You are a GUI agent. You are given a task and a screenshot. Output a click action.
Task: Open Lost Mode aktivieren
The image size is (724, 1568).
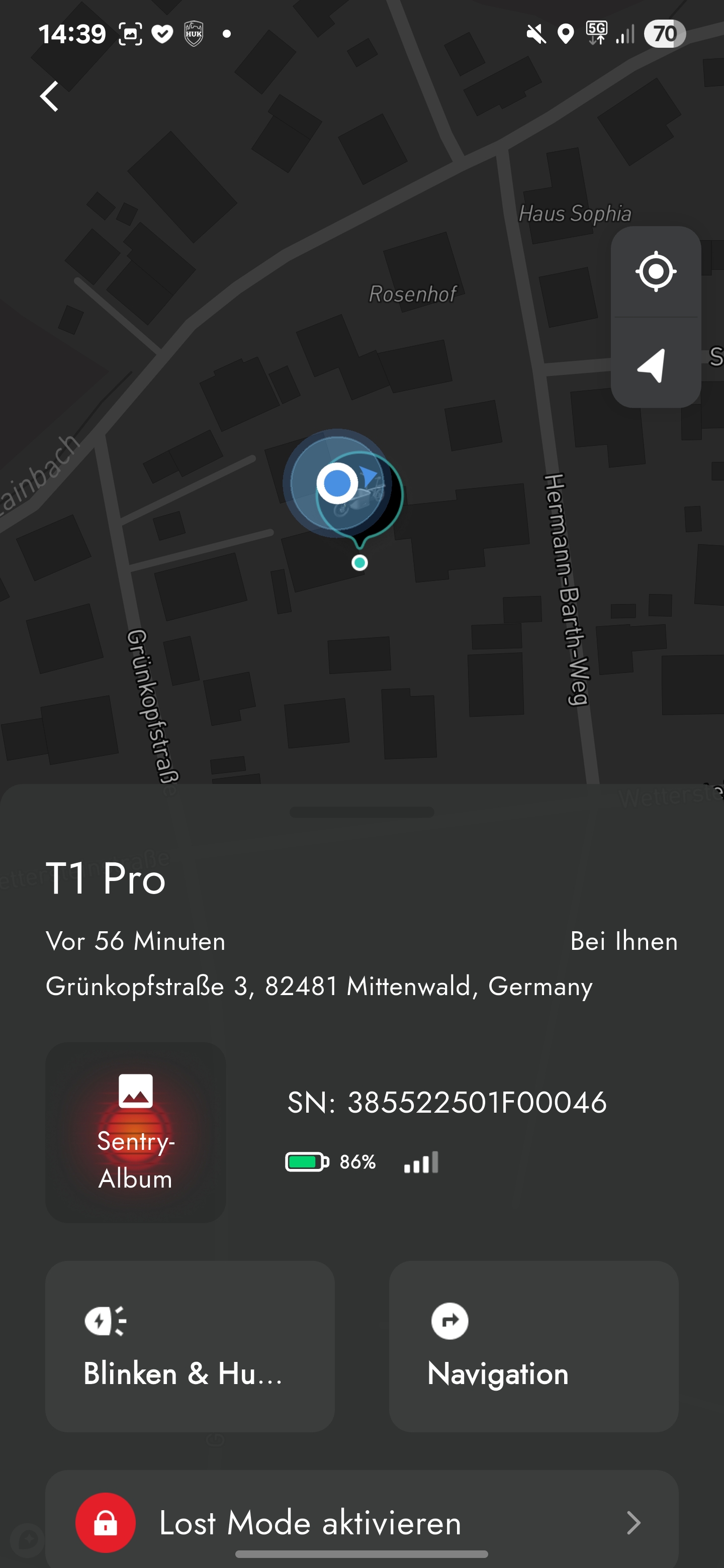(x=361, y=1522)
